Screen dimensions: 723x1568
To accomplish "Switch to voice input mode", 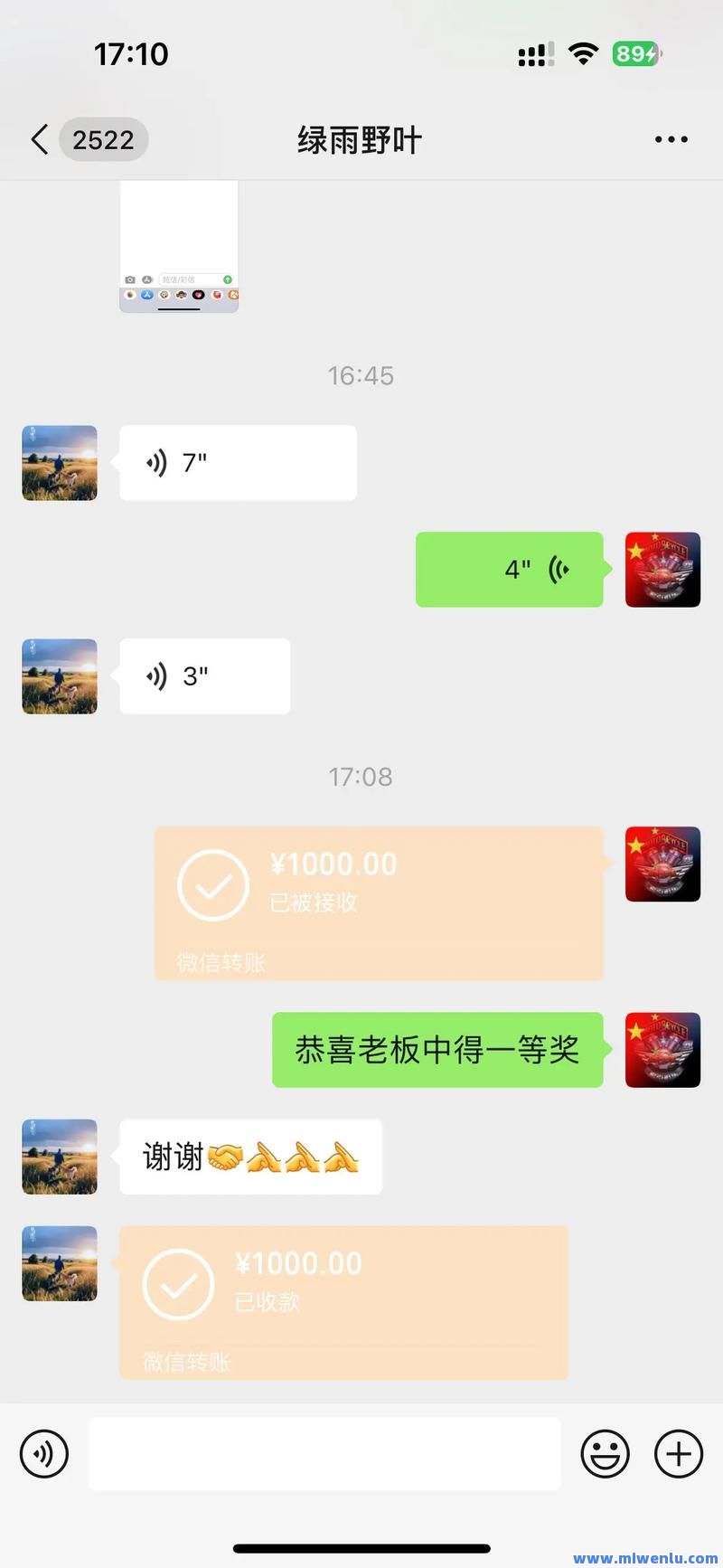I will point(44,1453).
